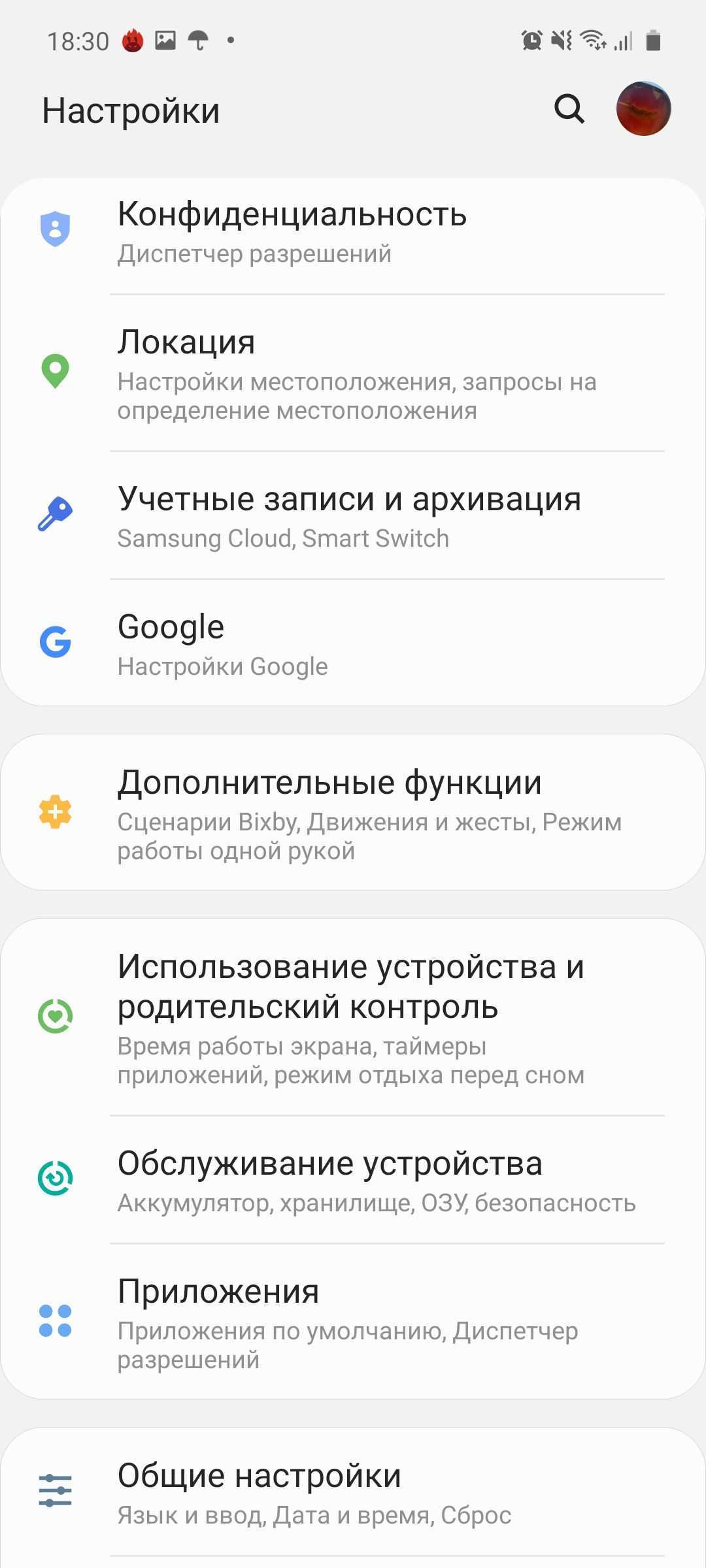This screenshot has width=706, height=1568.
Task: Go to Локация settings
Action: click(353, 374)
